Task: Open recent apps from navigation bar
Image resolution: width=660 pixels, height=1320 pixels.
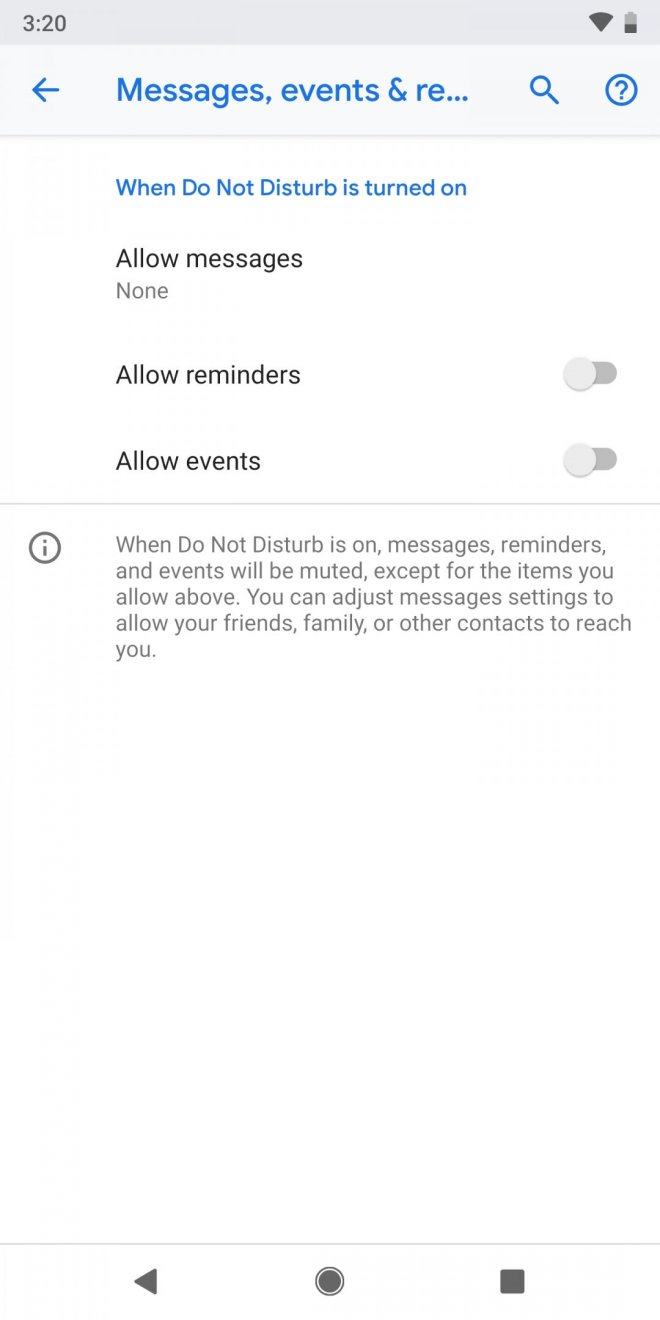Action: coord(512,1281)
